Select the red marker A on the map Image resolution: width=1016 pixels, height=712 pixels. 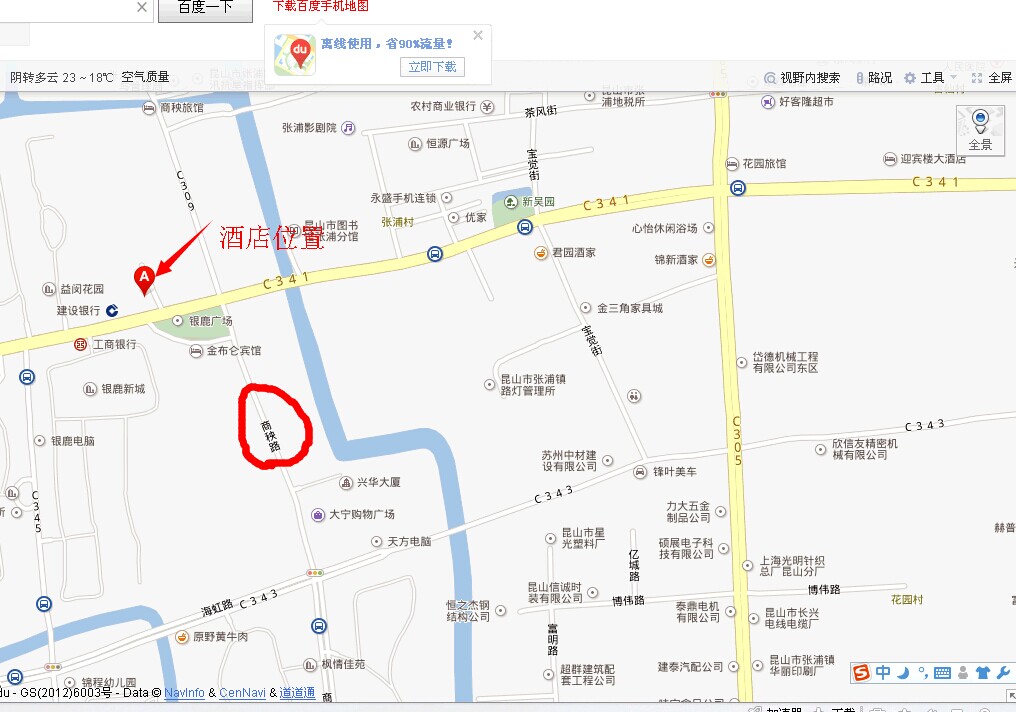click(144, 277)
